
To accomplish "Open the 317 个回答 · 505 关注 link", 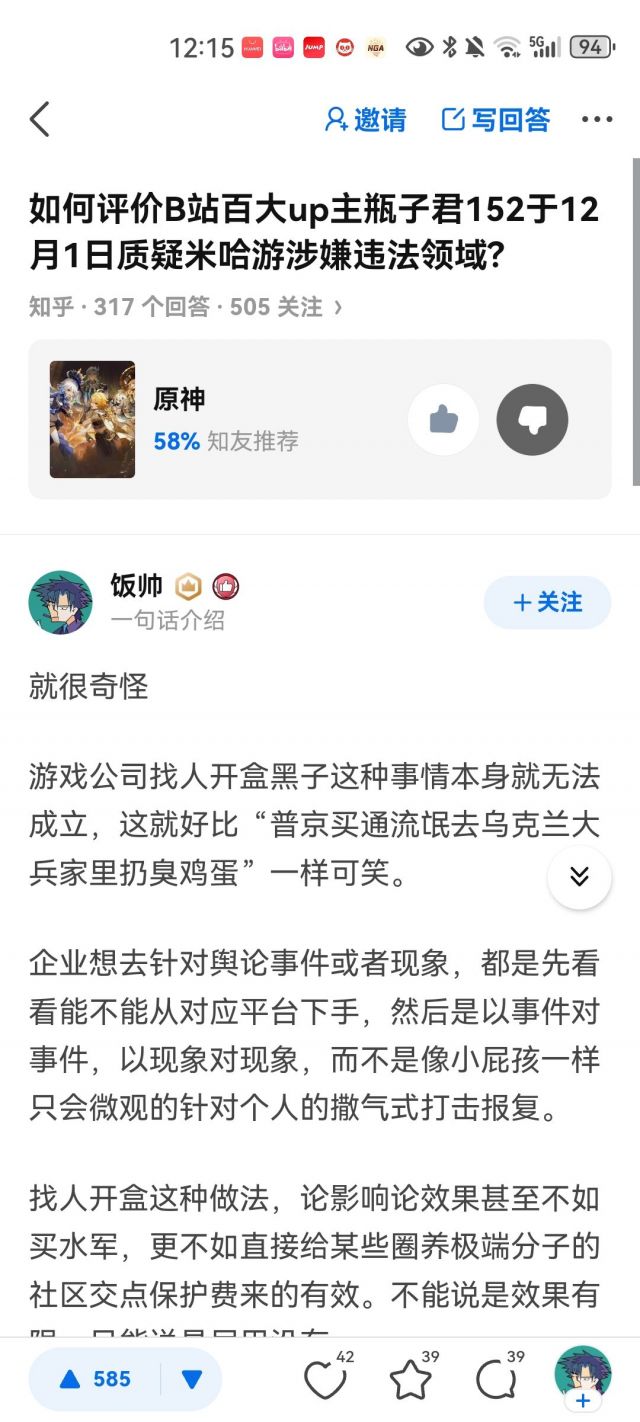I will [186, 307].
